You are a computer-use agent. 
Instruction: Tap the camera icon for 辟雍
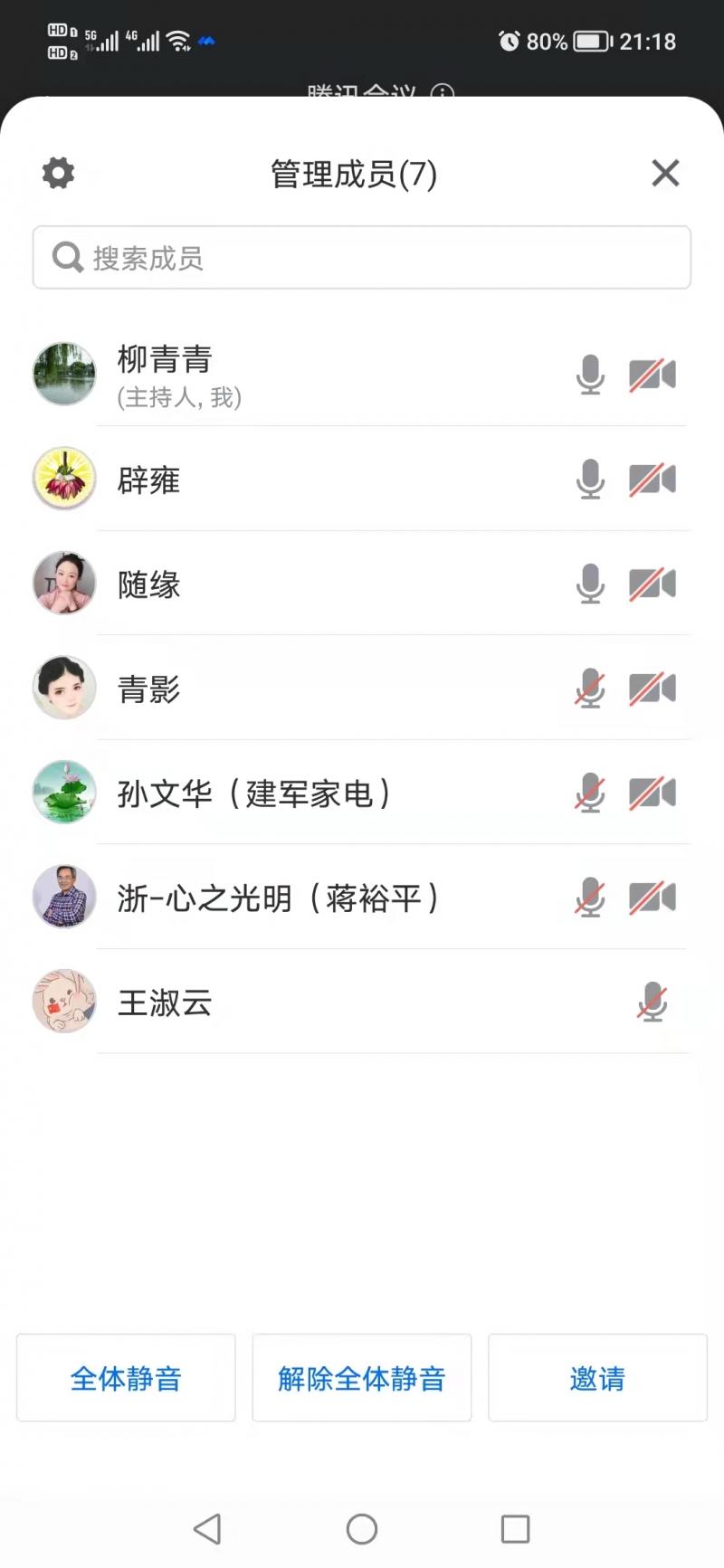pyautogui.click(x=653, y=480)
